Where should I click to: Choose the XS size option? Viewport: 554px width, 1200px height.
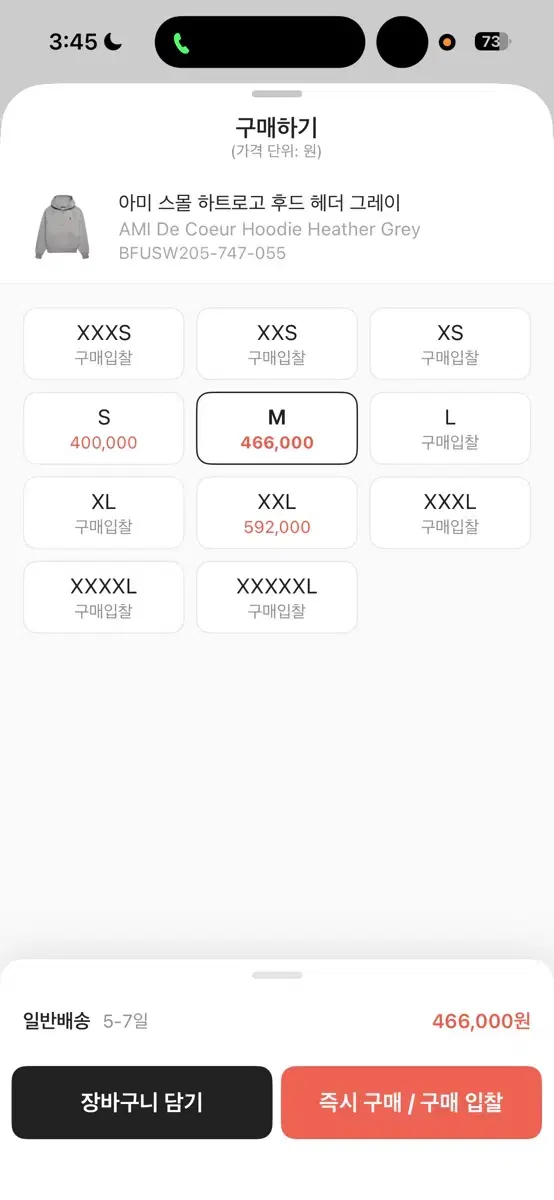click(450, 344)
